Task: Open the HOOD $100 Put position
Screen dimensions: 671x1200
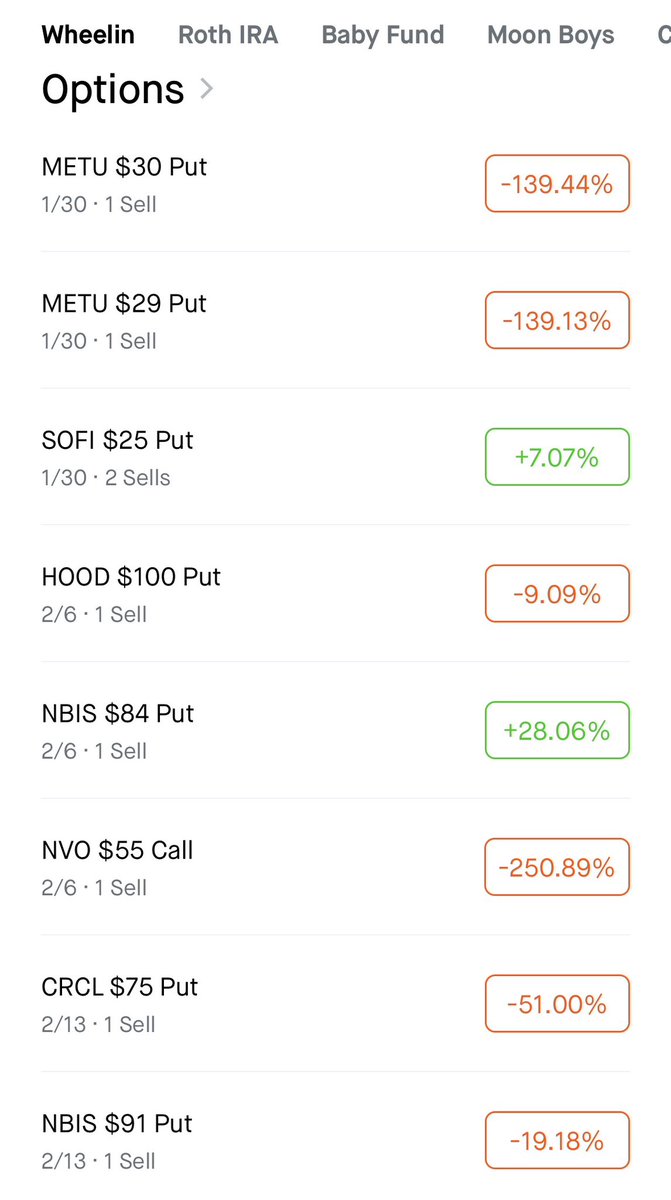Action: pyautogui.click(x=131, y=577)
